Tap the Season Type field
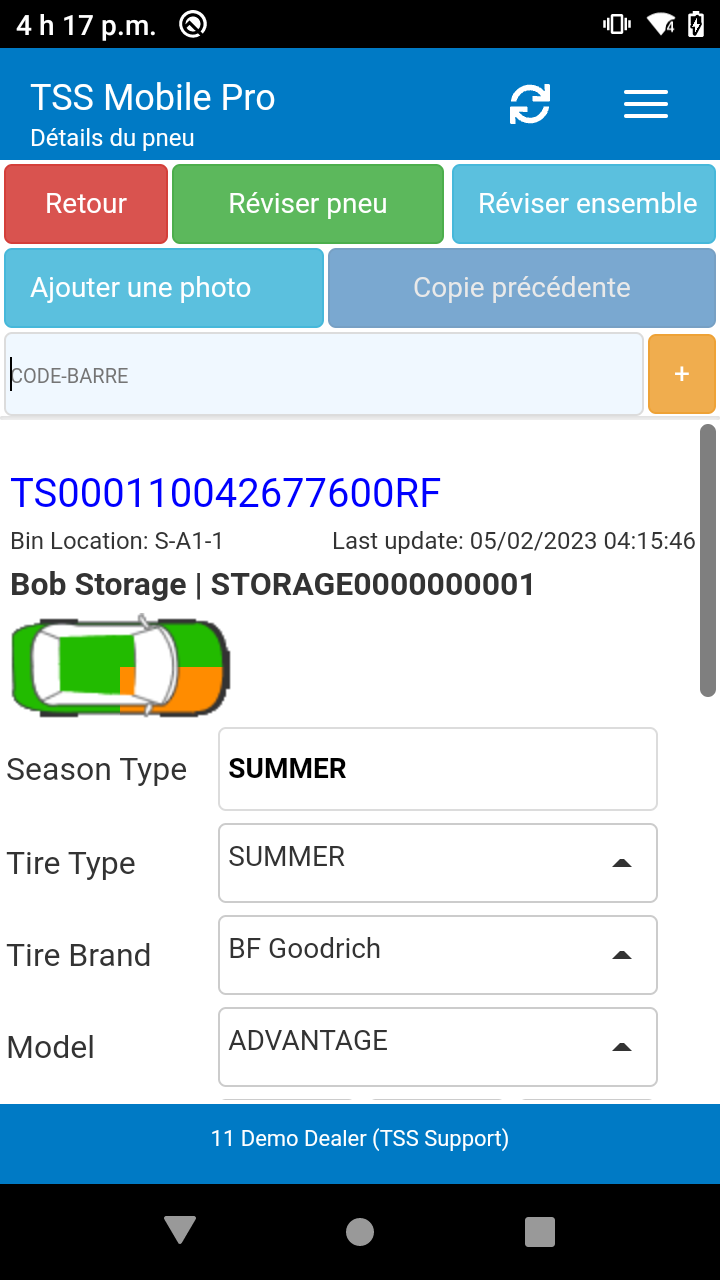Image resolution: width=720 pixels, height=1280 pixels. 438,769
